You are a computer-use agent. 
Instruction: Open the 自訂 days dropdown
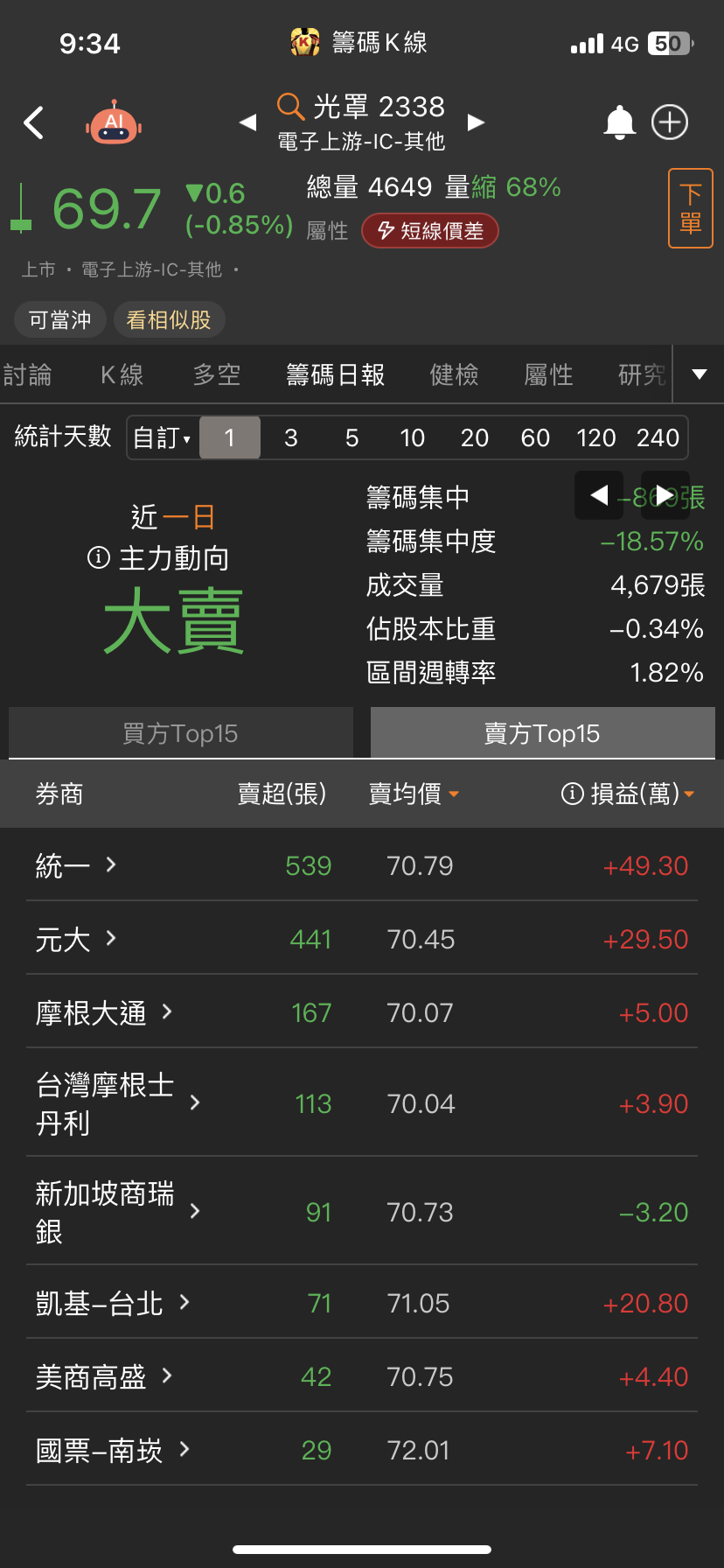163,437
